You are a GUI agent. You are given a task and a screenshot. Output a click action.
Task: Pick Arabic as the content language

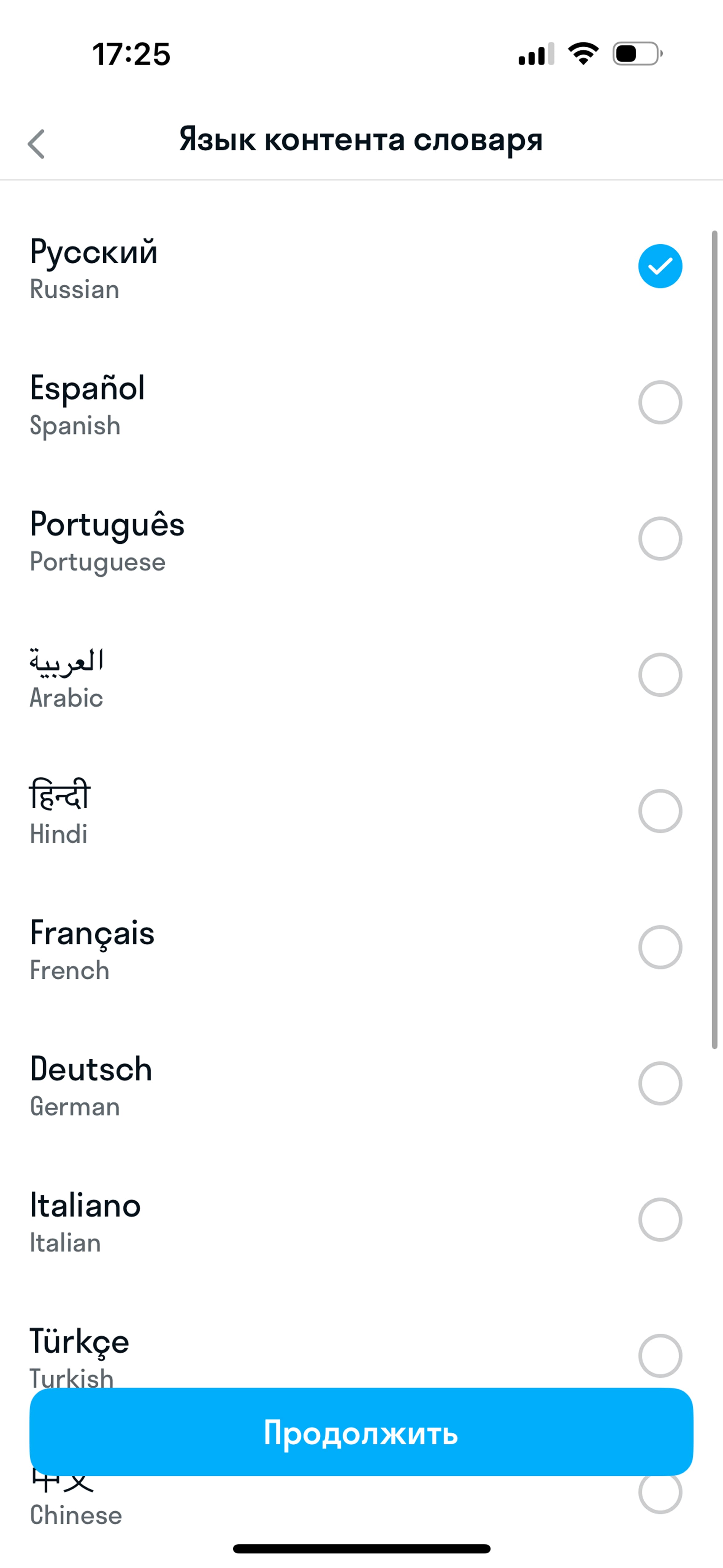[361, 676]
